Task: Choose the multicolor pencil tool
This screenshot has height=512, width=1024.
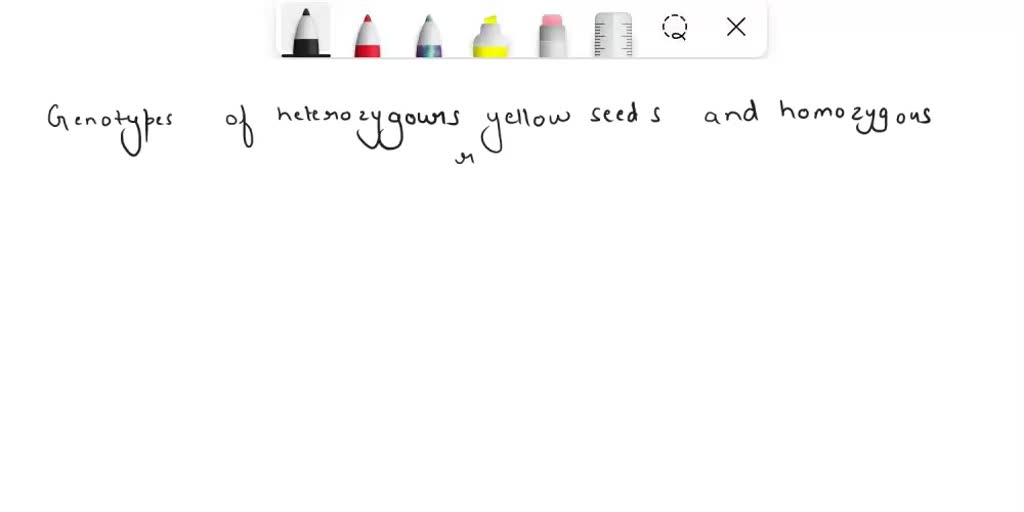Action: pos(429,36)
